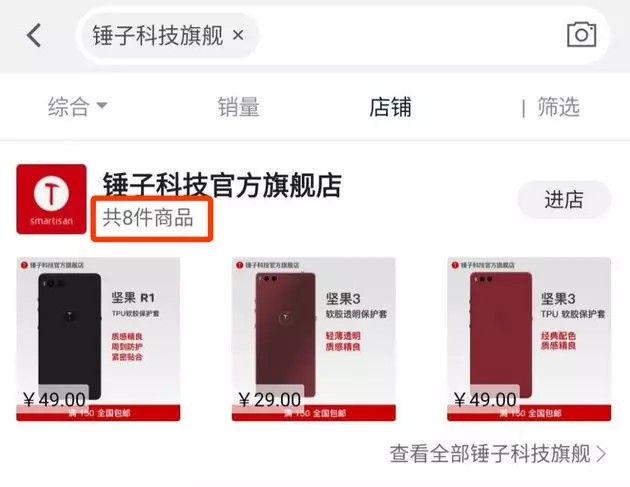The width and height of the screenshot is (630, 487).
Task: Go back with the arrow icon
Action: click(34, 36)
